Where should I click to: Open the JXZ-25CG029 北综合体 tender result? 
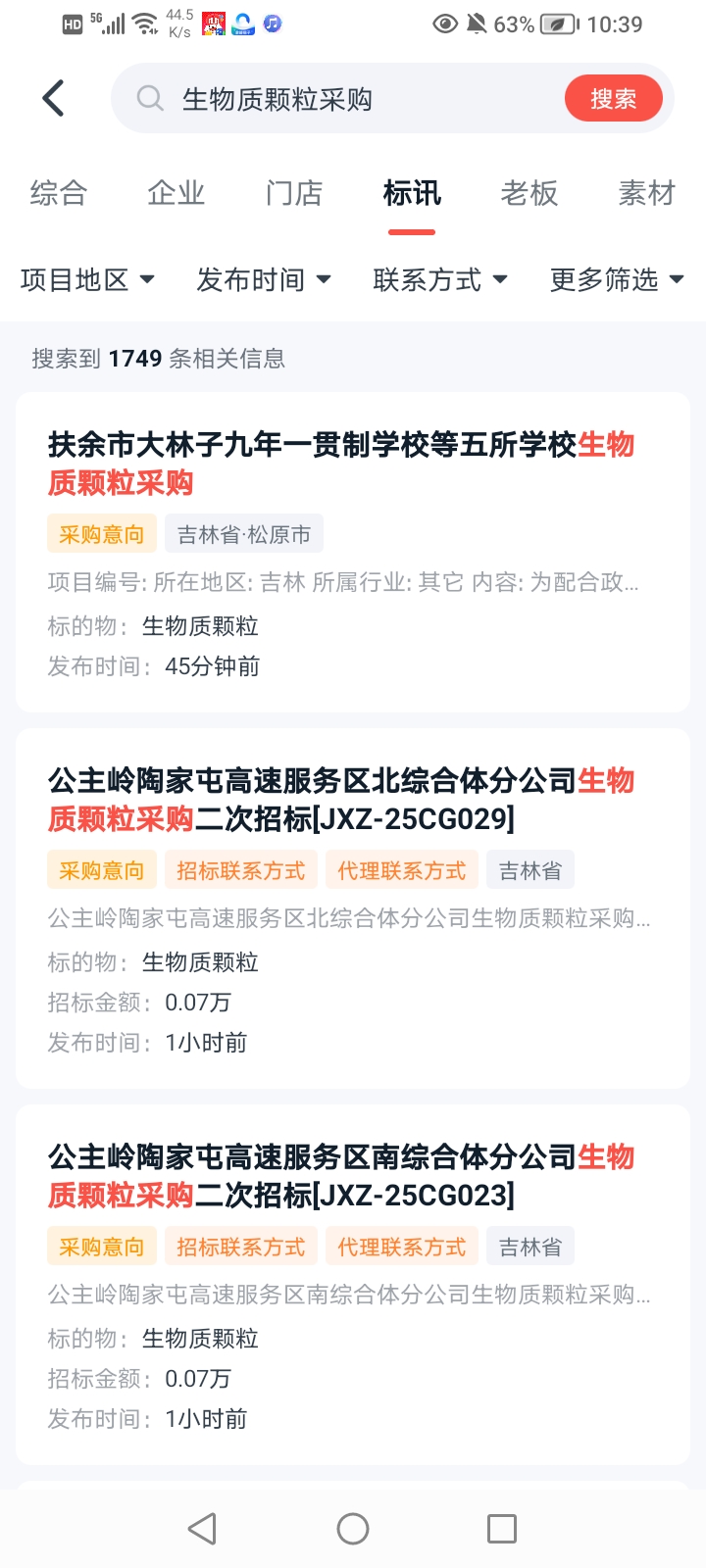(x=341, y=799)
